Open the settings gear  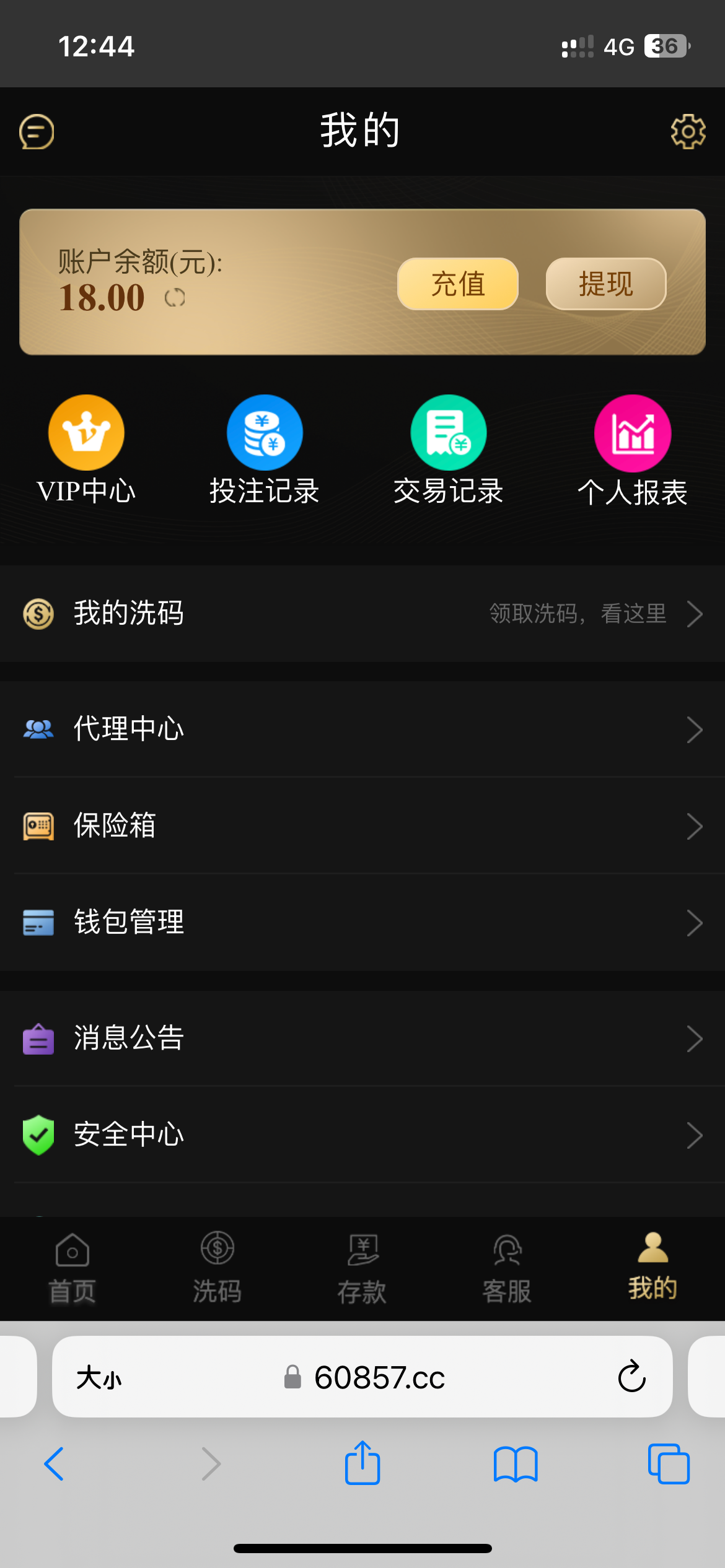[688, 131]
